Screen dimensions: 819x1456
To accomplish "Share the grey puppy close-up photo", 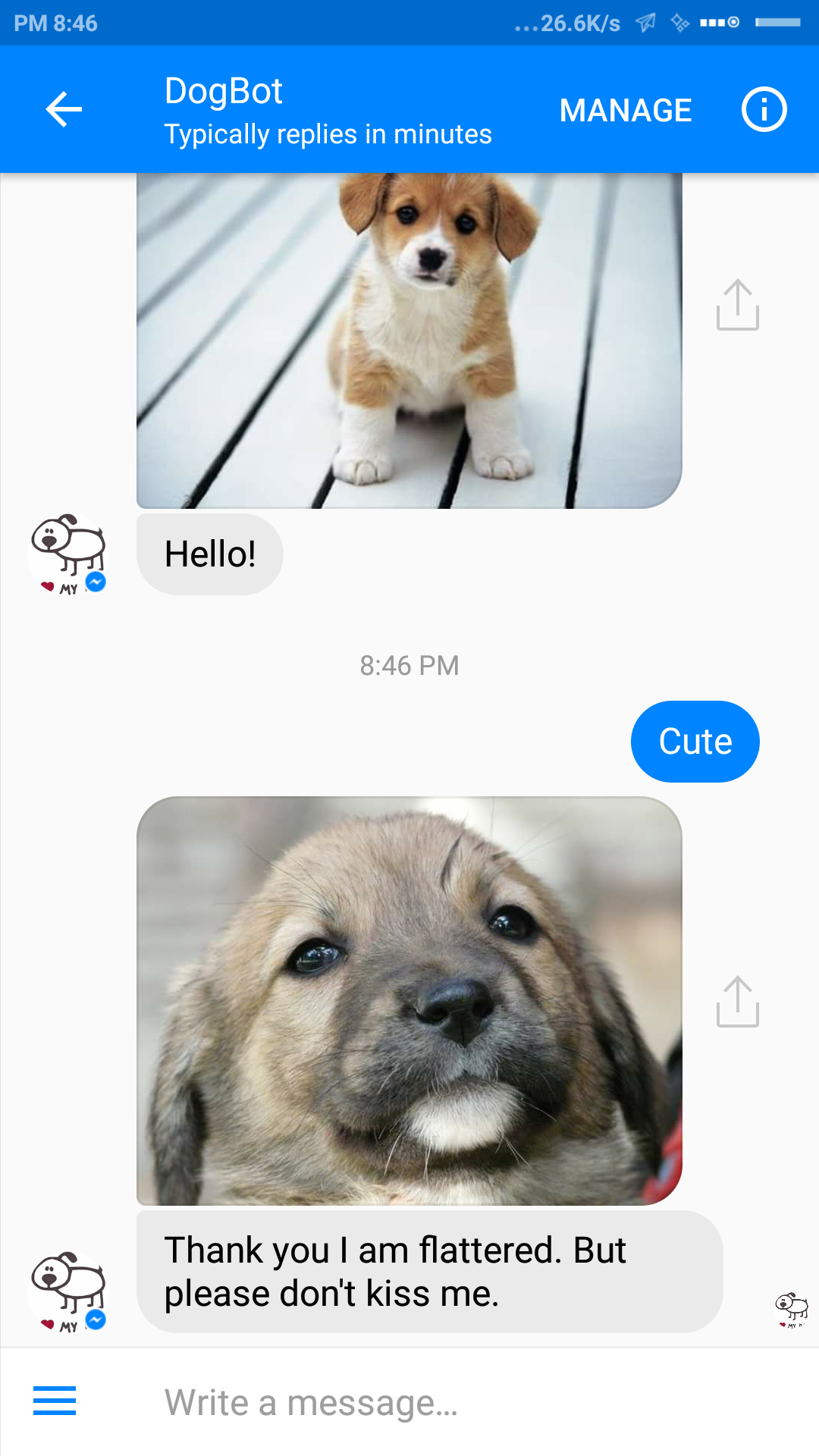I will (738, 1002).
